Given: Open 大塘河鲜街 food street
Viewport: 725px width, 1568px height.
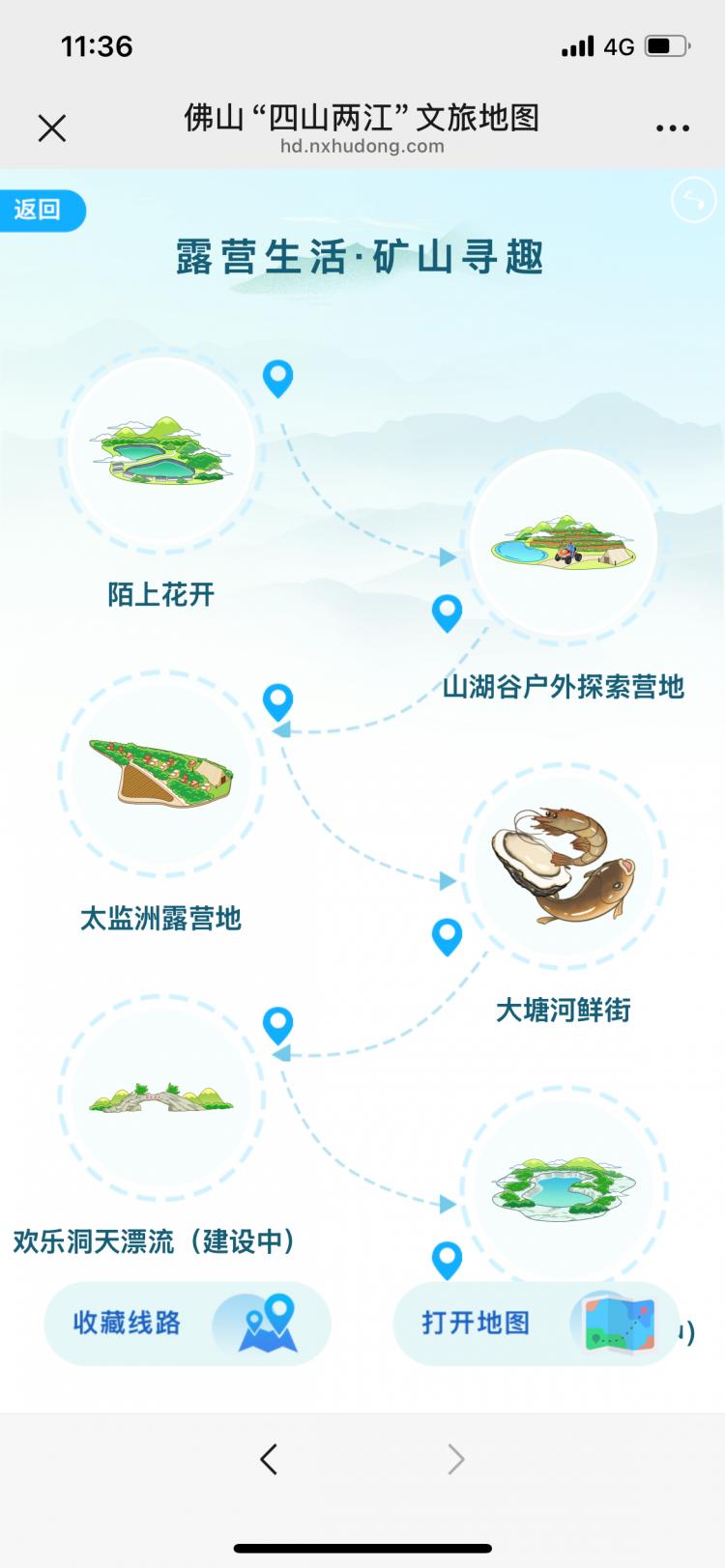Looking at the screenshot, I should [x=564, y=866].
